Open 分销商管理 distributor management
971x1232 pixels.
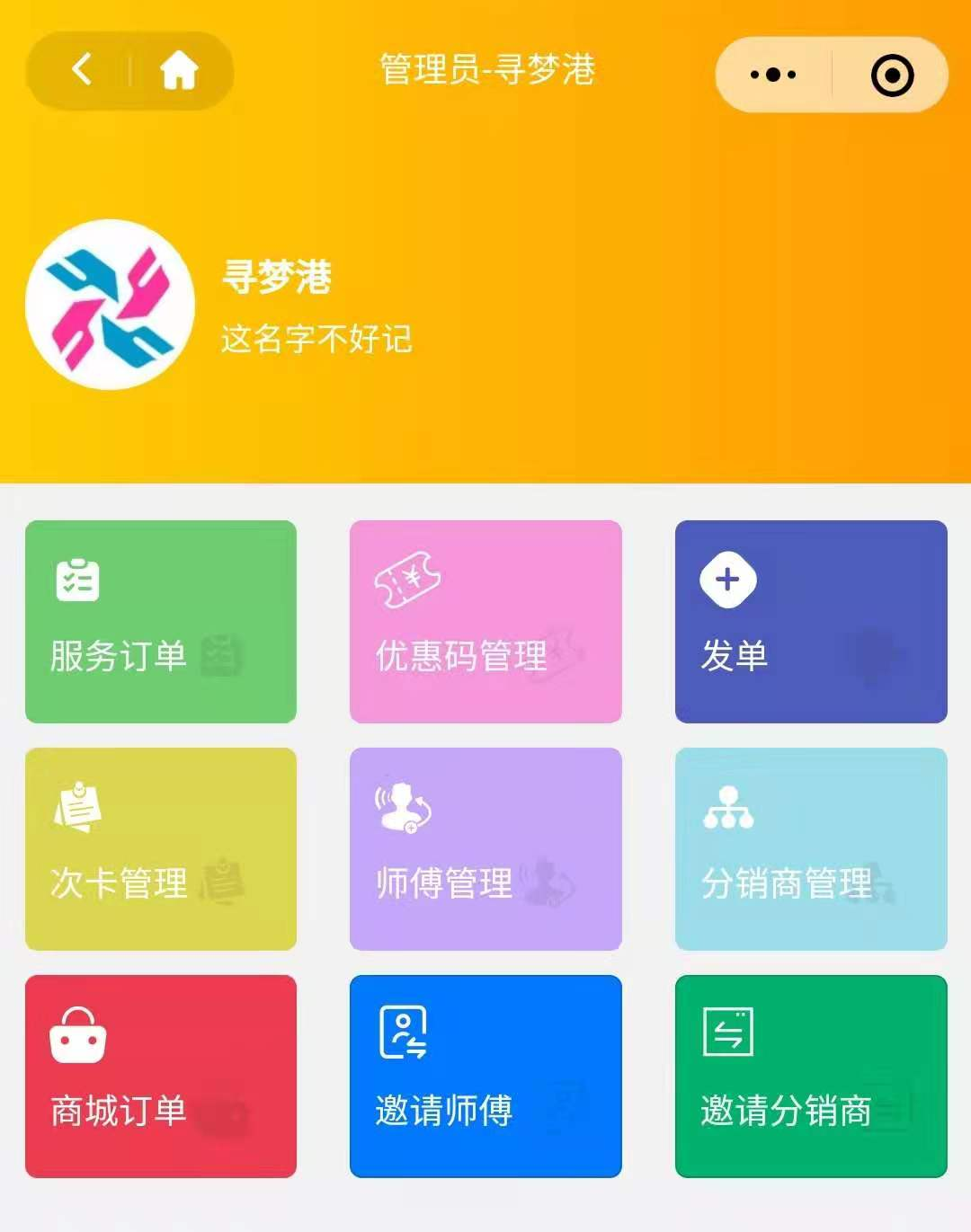[x=811, y=849]
